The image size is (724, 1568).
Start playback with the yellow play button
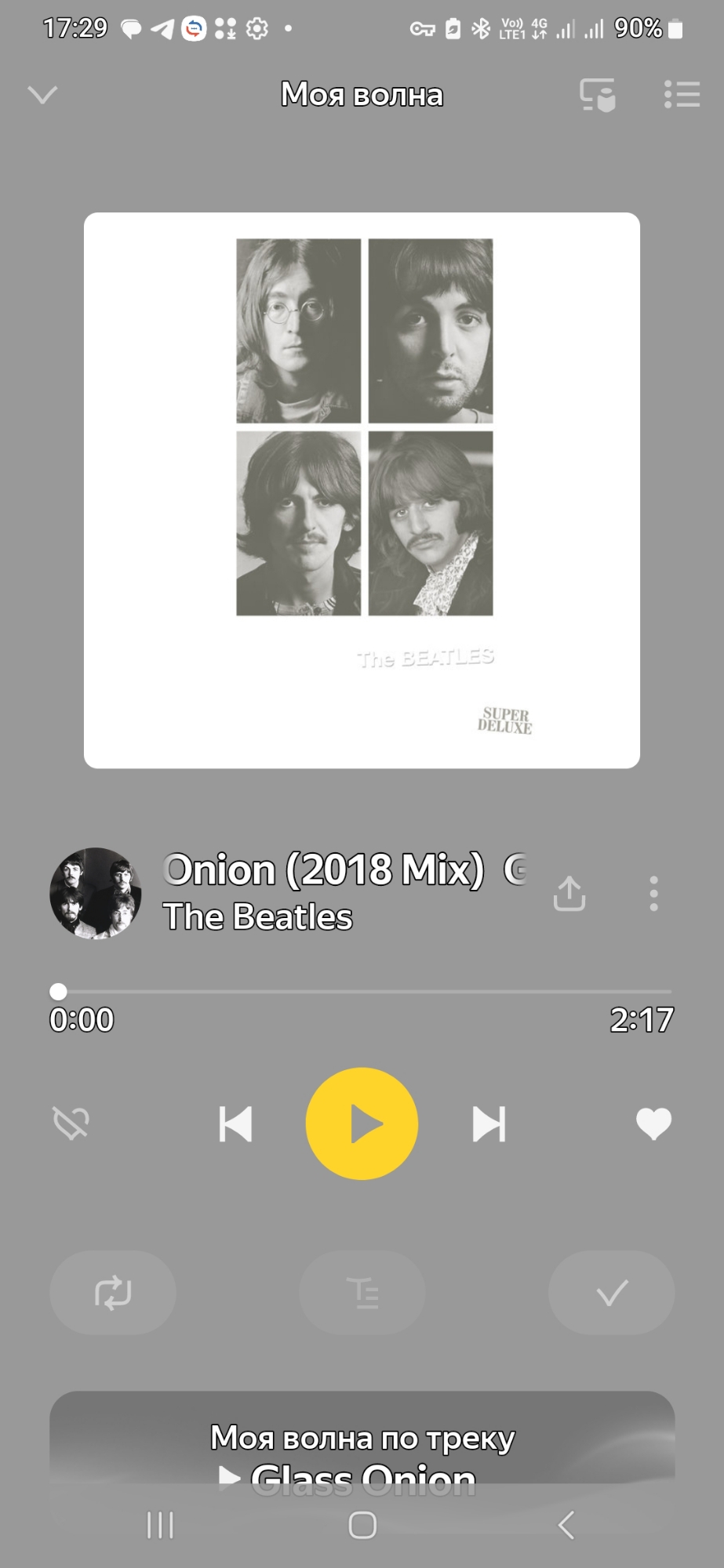coord(362,1123)
